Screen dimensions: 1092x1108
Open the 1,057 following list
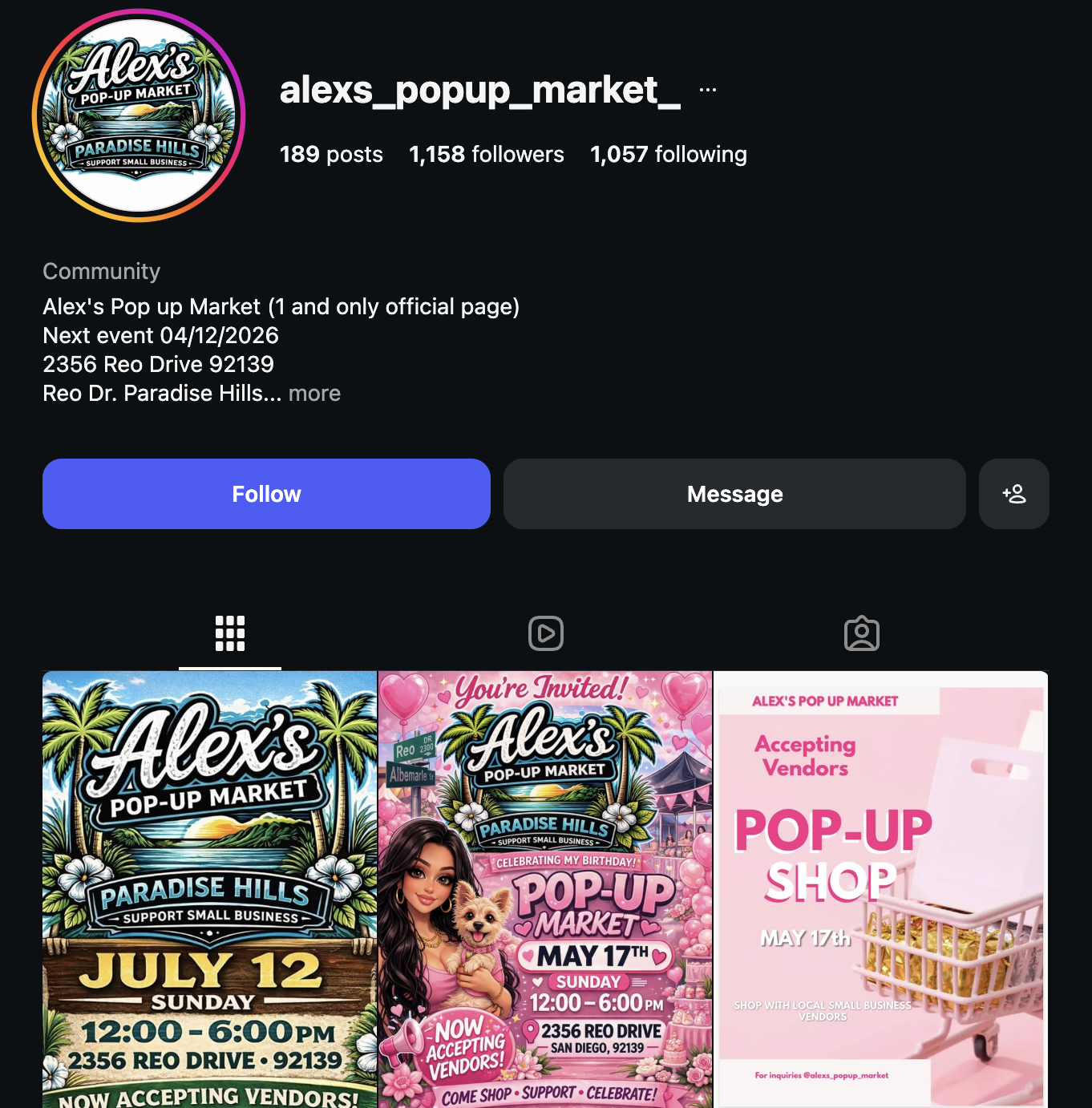[x=668, y=154]
